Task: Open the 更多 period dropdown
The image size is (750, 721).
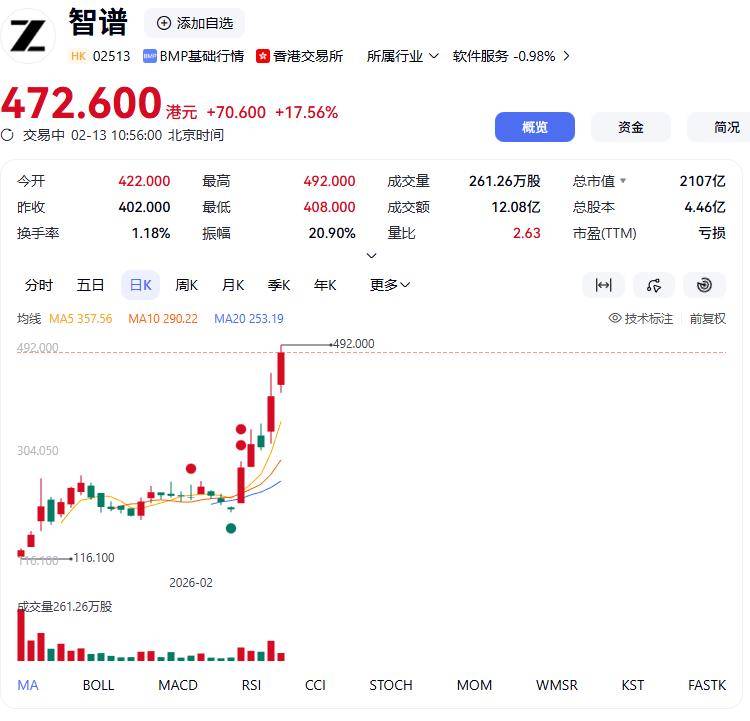Action: click(390, 285)
